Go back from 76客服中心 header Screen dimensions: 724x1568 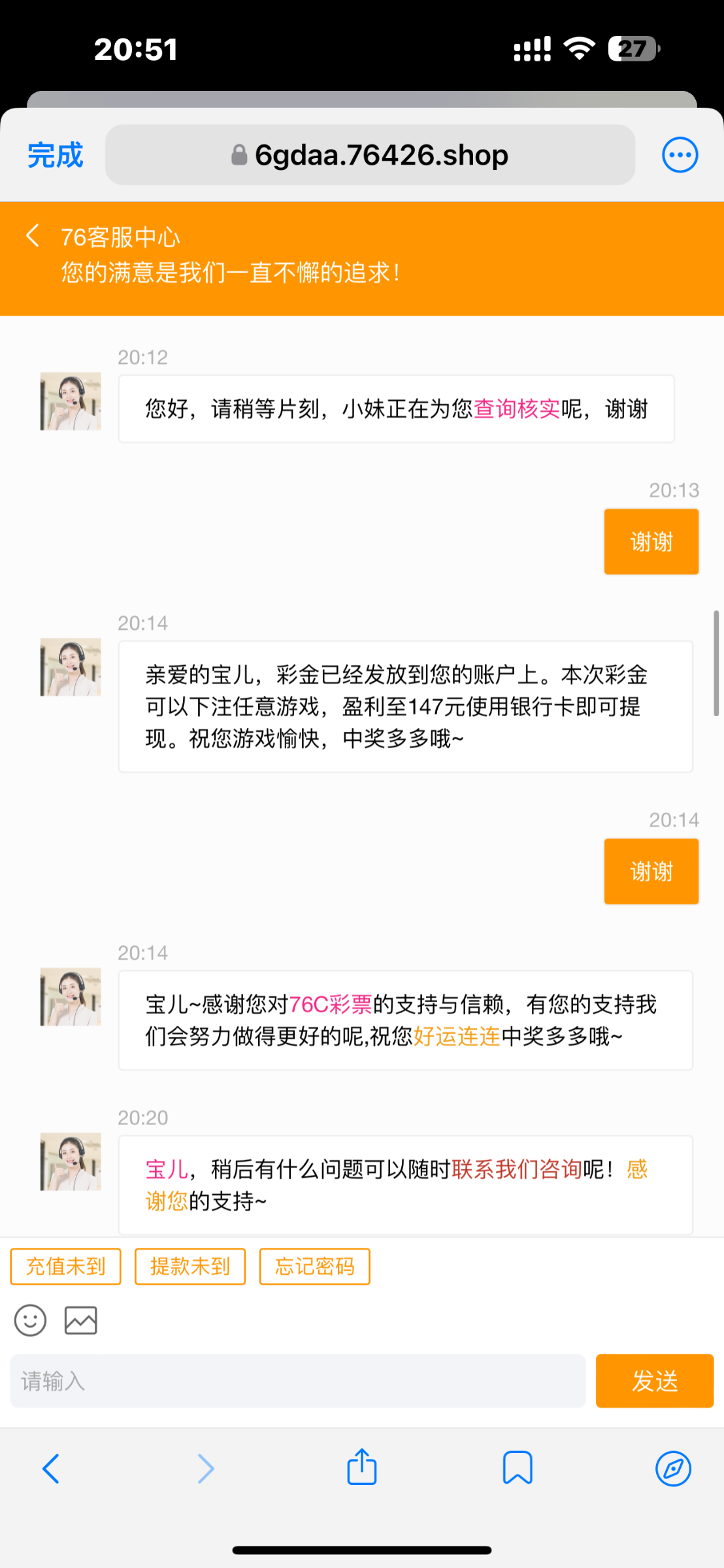pyautogui.click(x=33, y=236)
